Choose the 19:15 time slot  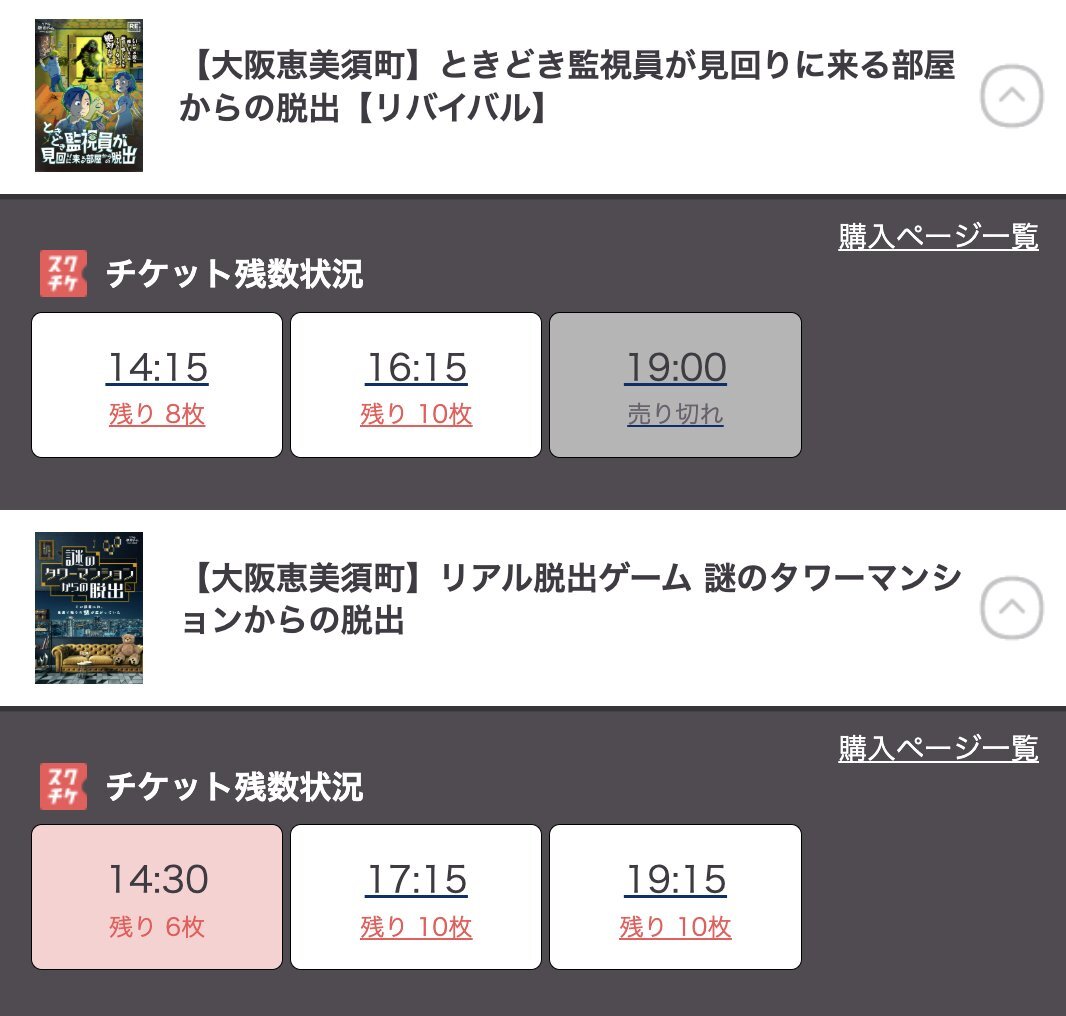pos(675,897)
